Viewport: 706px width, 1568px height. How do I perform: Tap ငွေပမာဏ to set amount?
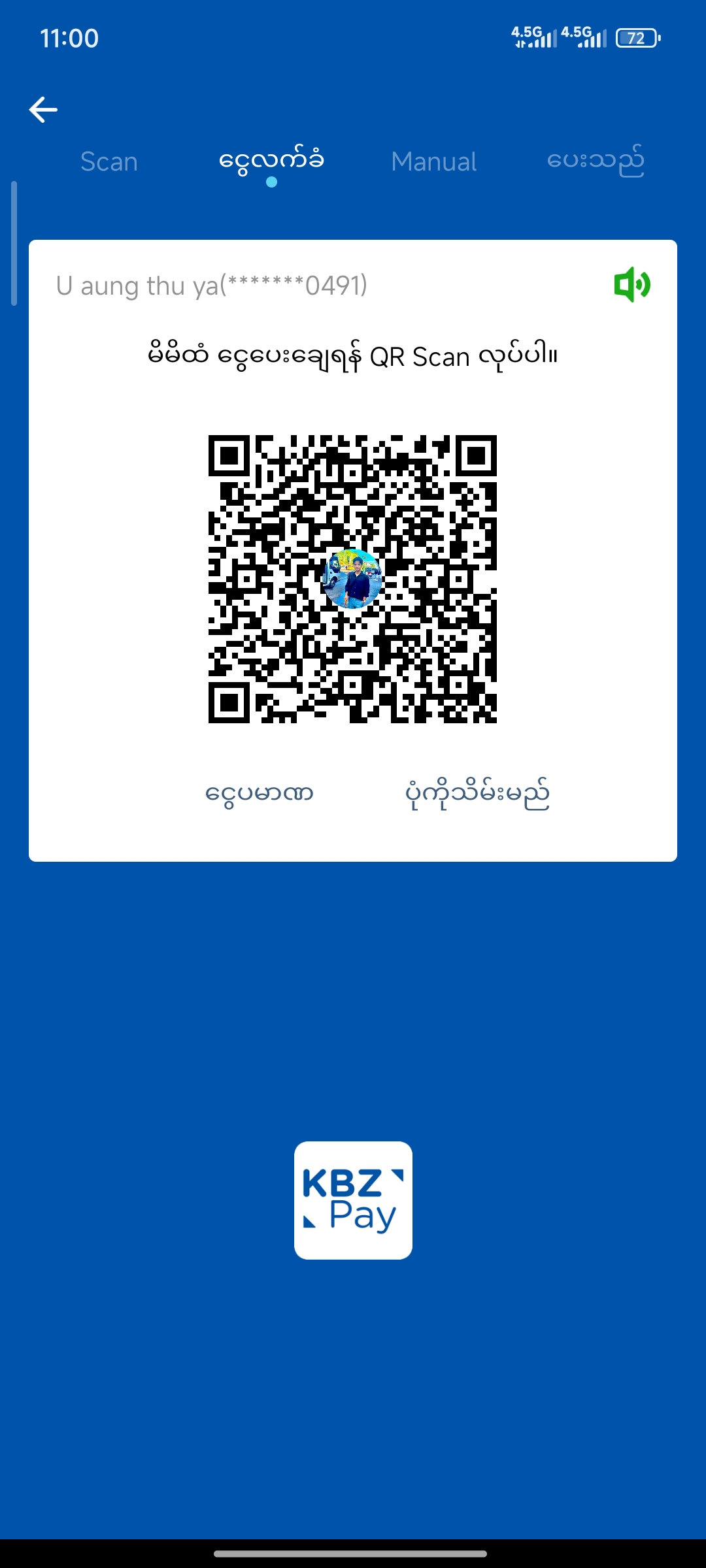[x=260, y=794]
